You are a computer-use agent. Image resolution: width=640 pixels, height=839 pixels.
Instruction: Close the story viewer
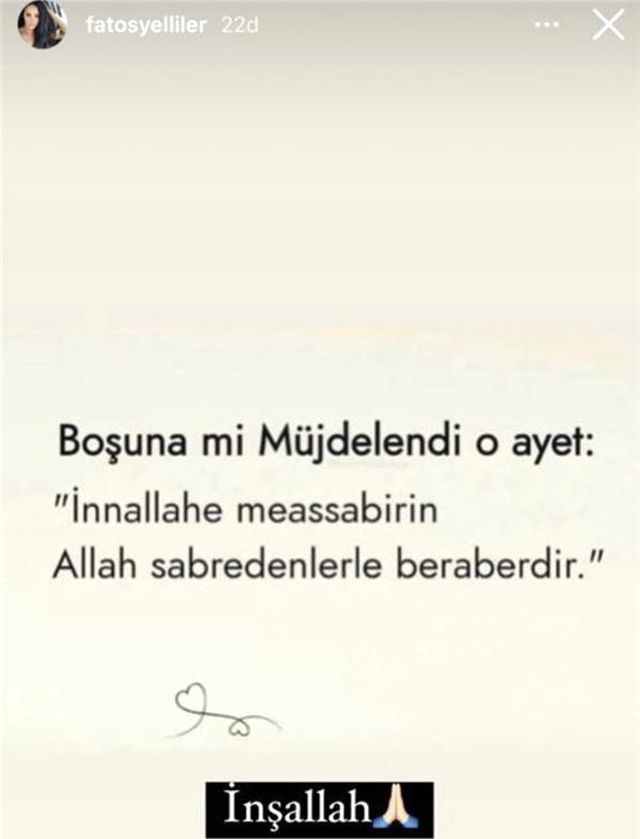(x=608, y=25)
